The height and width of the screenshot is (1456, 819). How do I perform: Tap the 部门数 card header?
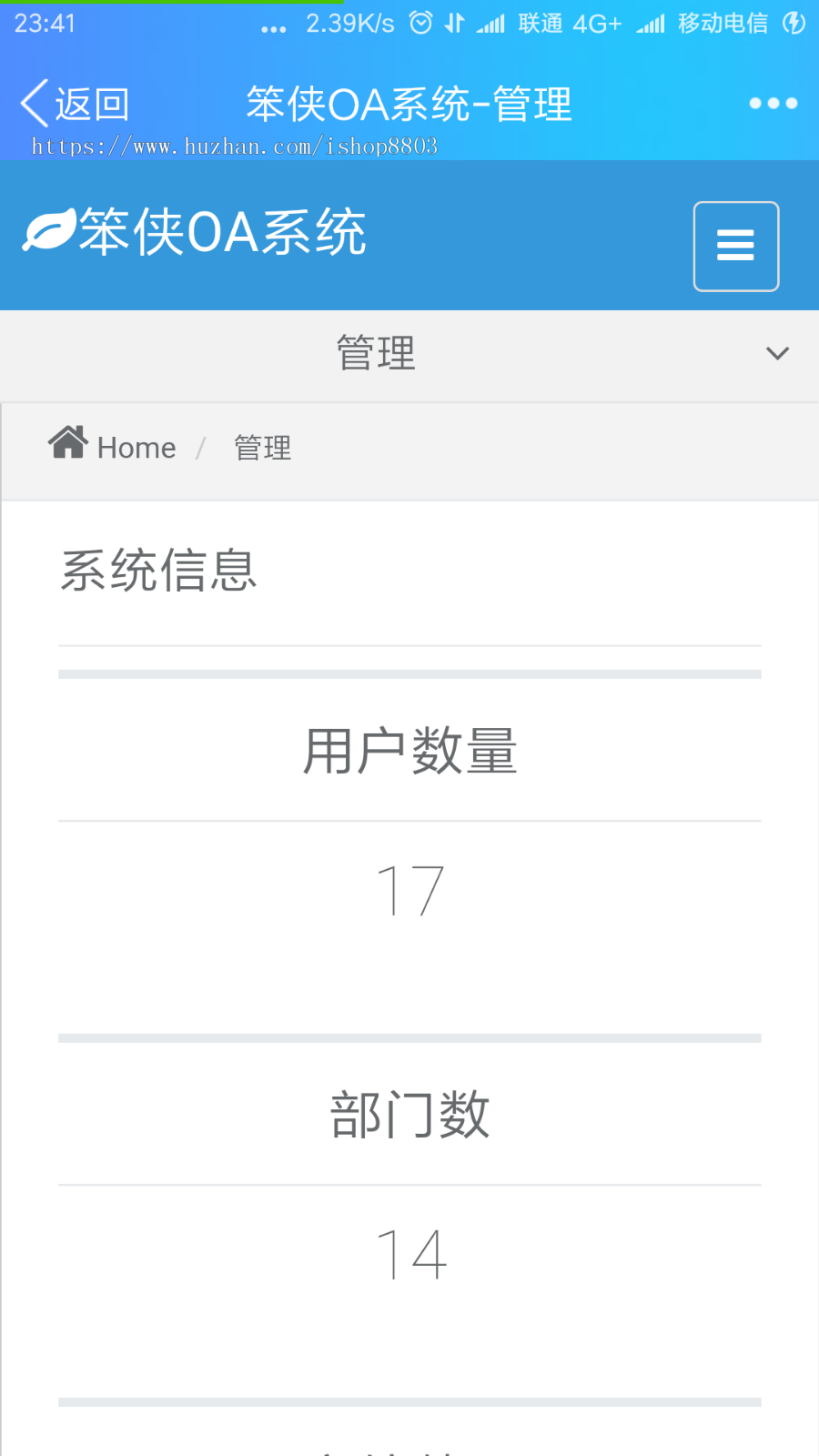click(409, 1113)
